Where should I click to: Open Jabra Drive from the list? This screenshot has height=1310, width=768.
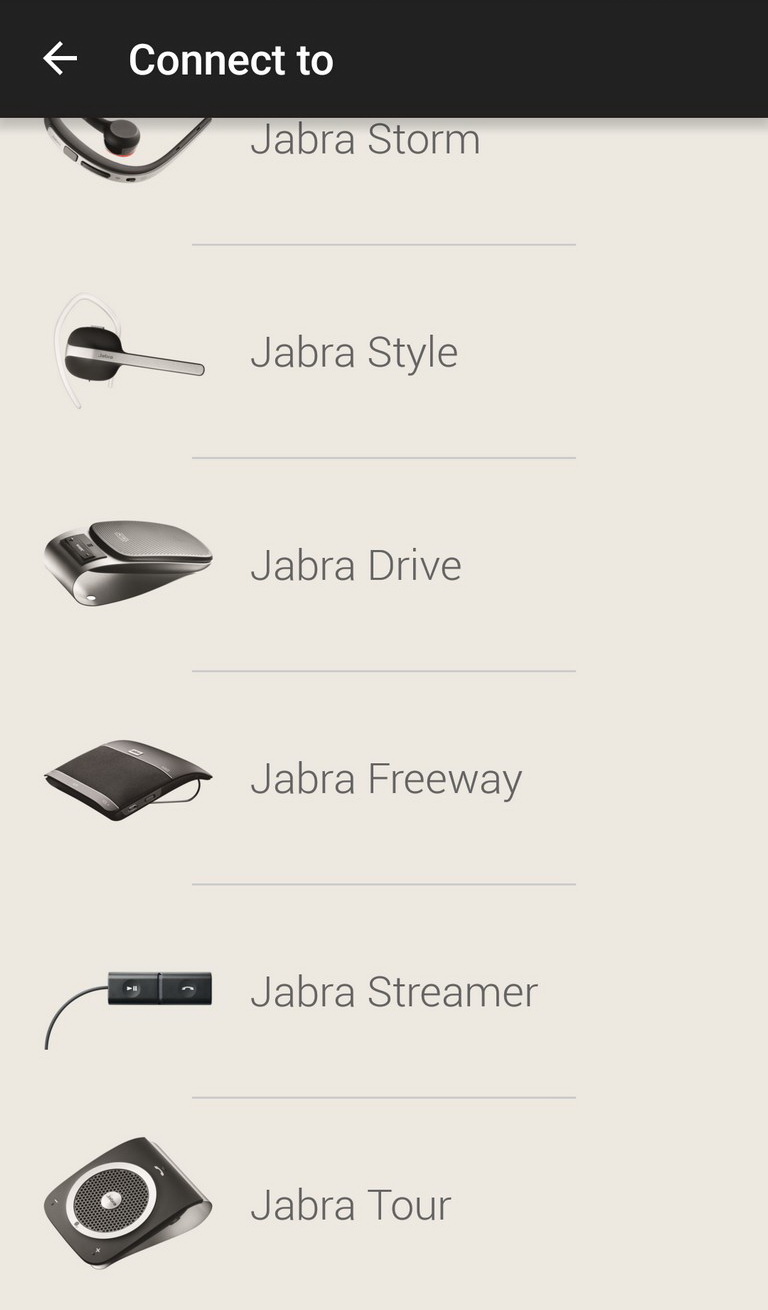[x=384, y=564]
